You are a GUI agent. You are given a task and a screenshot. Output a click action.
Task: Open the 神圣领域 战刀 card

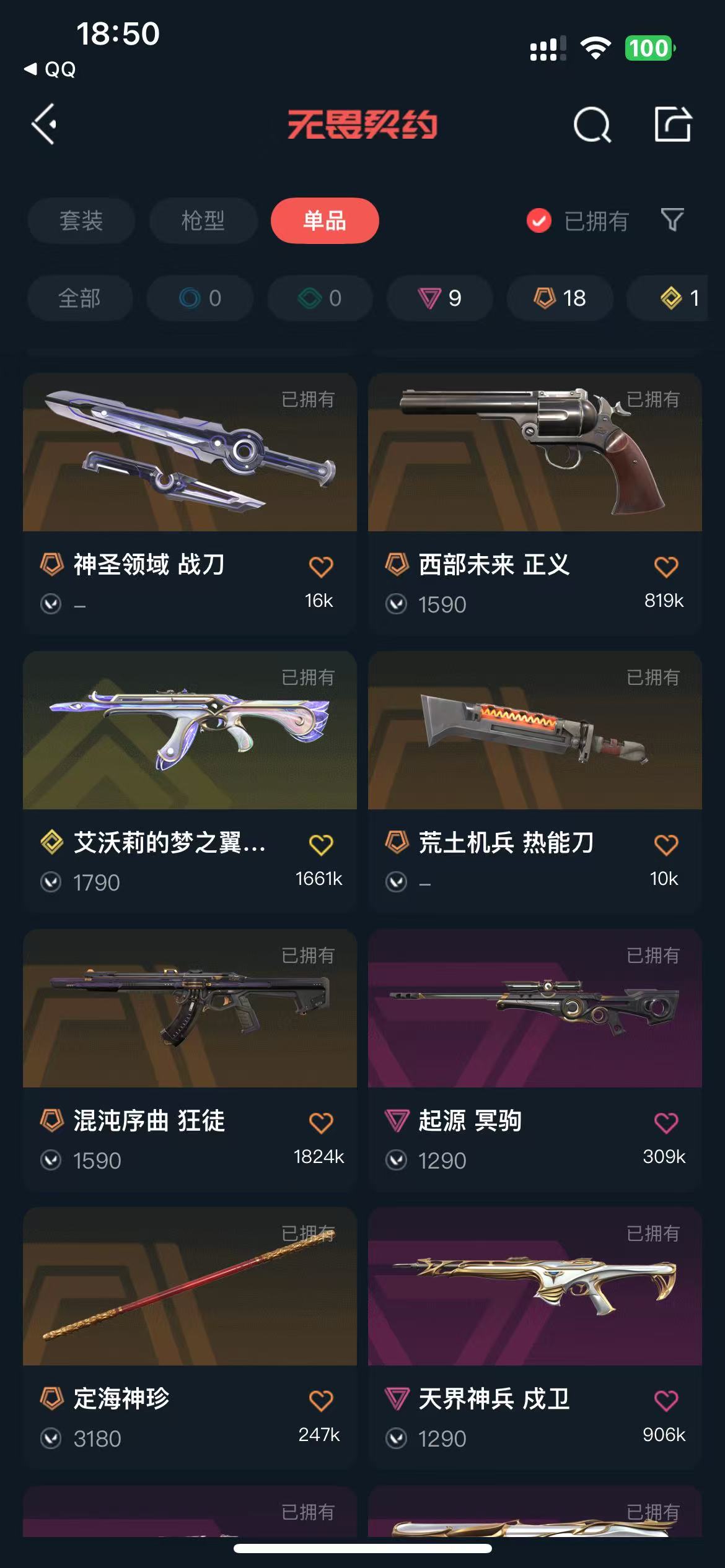point(190,503)
